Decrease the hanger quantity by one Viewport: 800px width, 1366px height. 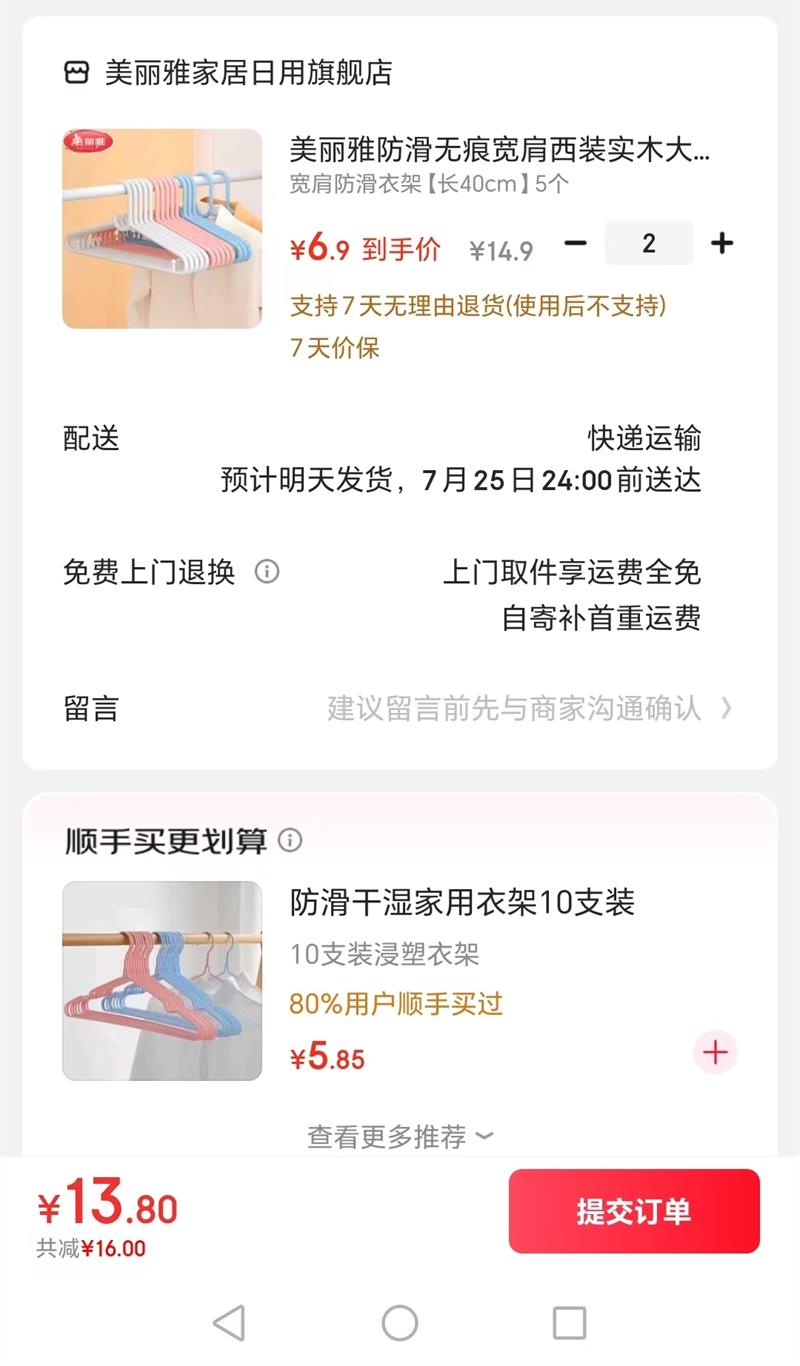click(x=575, y=243)
